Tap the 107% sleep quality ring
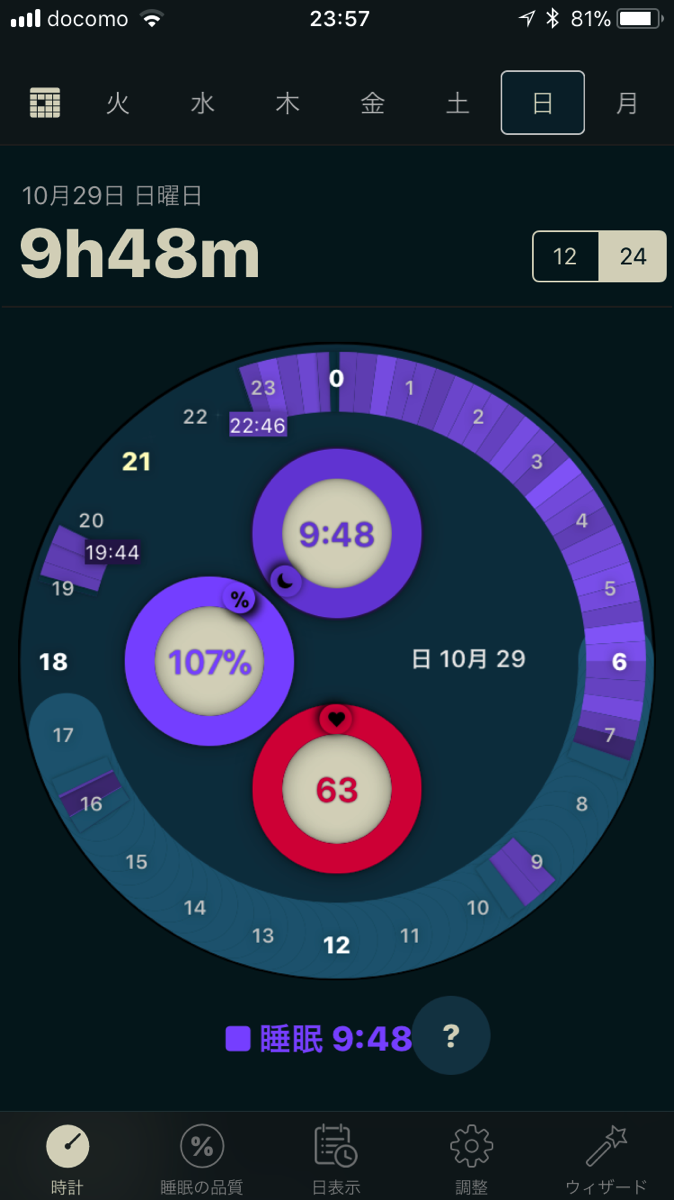This screenshot has width=674, height=1200. click(x=209, y=662)
